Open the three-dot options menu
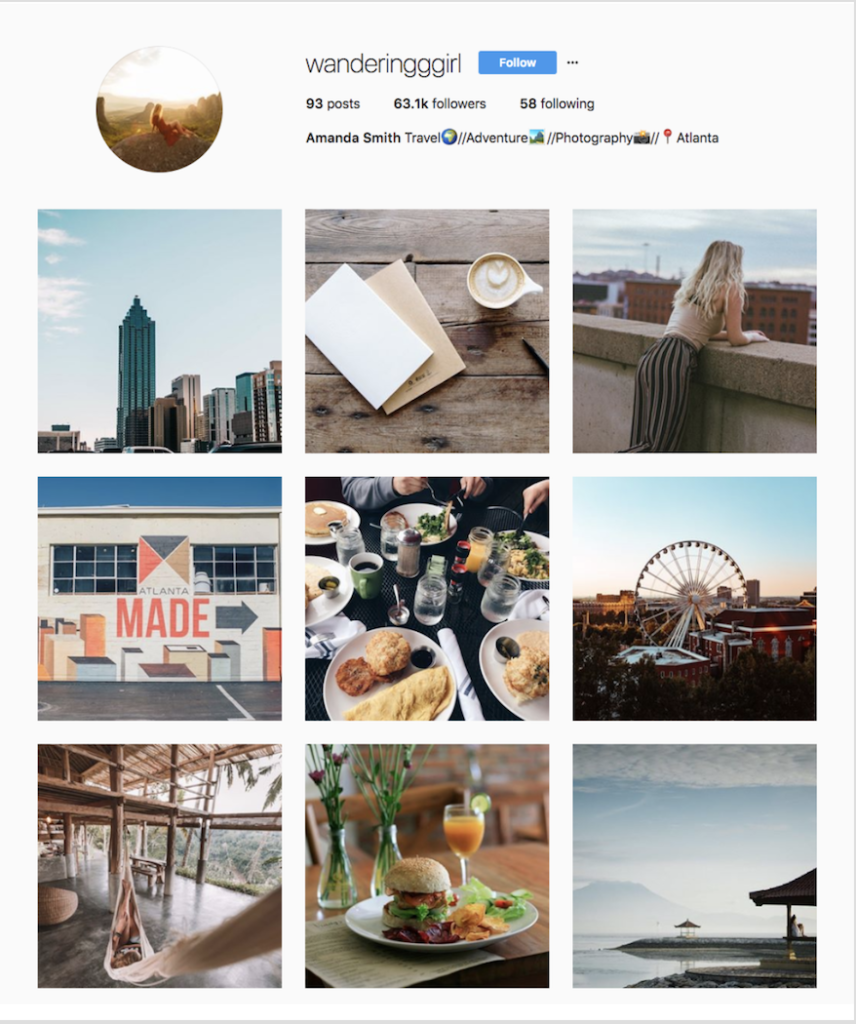Viewport: 856px width, 1024px height. pyautogui.click(x=572, y=63)
